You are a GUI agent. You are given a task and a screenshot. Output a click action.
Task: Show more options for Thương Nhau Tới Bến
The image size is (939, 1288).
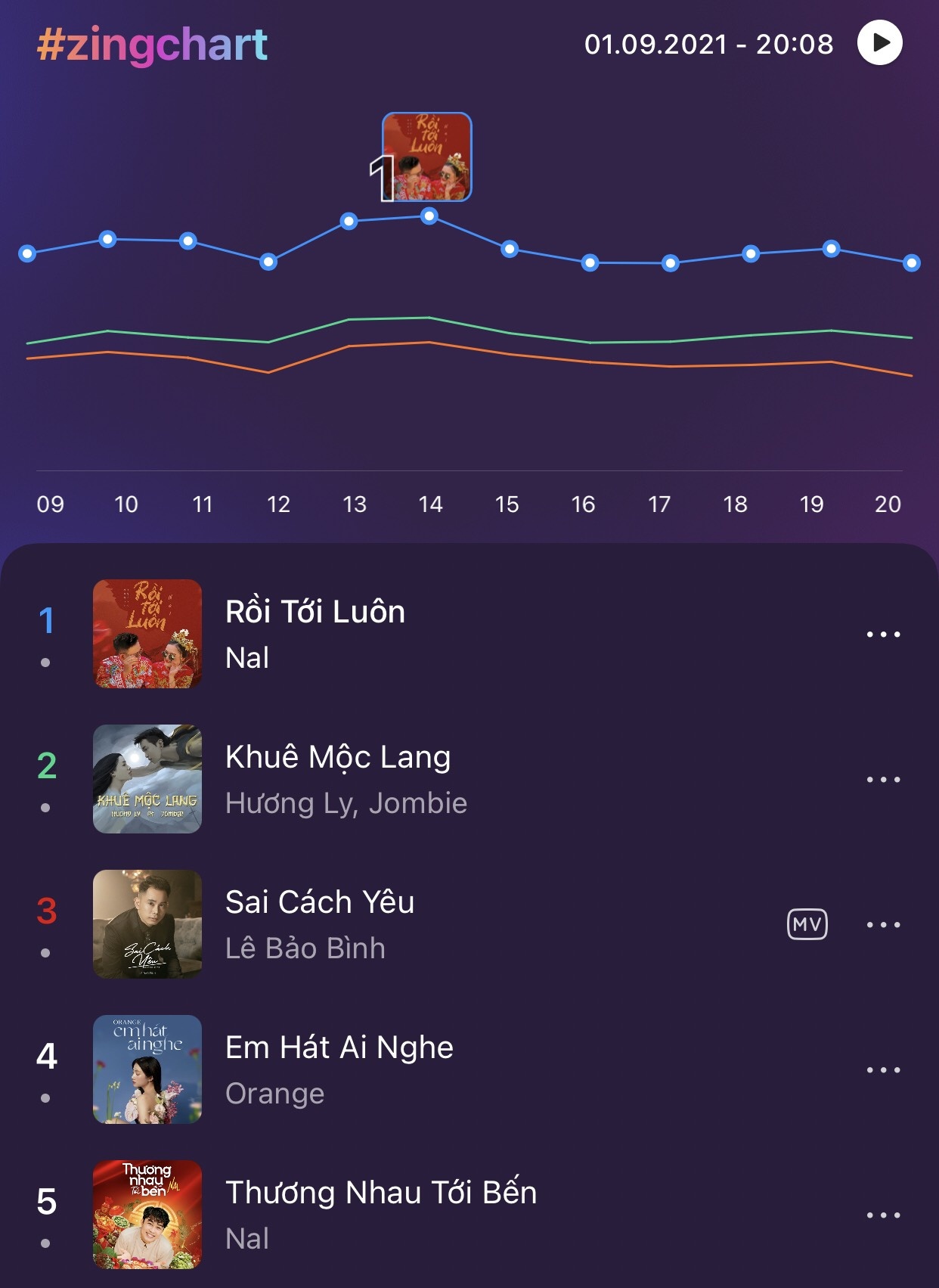point(883,1215)
